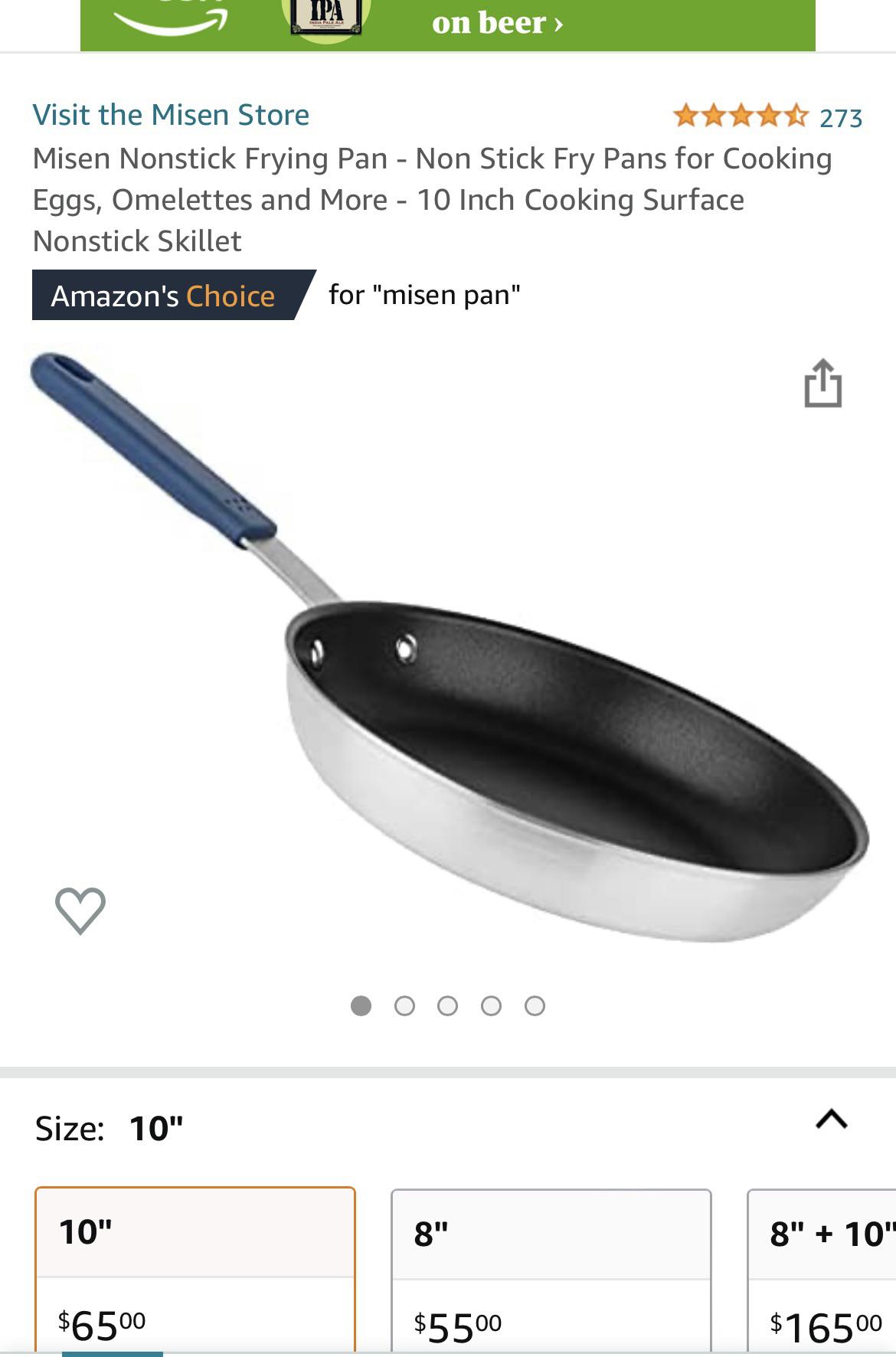Open the Visit the Misen Store link

170,114
